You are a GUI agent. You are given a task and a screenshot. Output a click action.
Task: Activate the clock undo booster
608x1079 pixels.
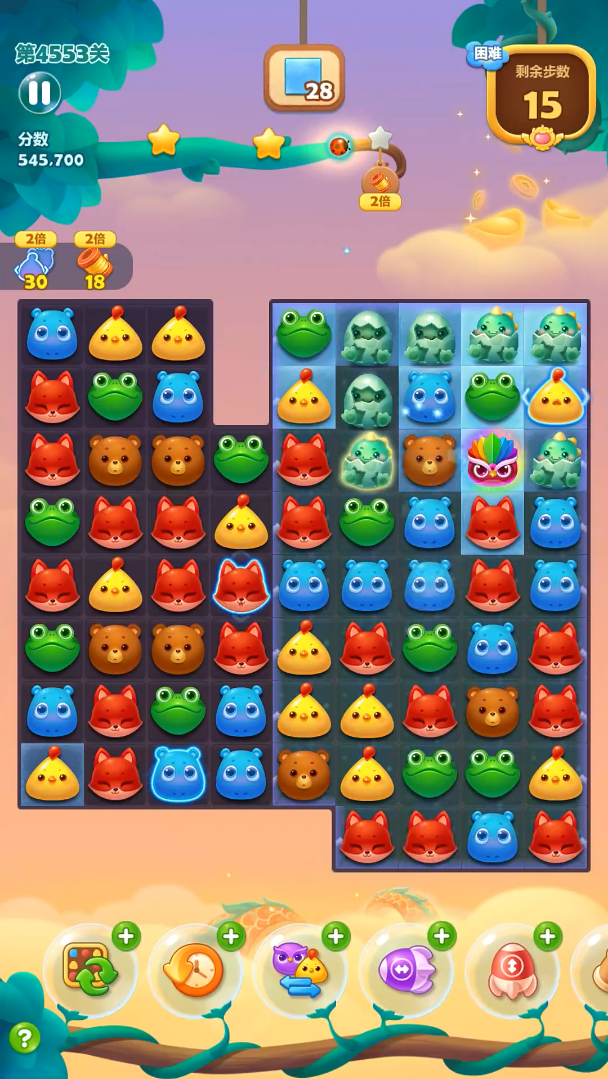195,970
